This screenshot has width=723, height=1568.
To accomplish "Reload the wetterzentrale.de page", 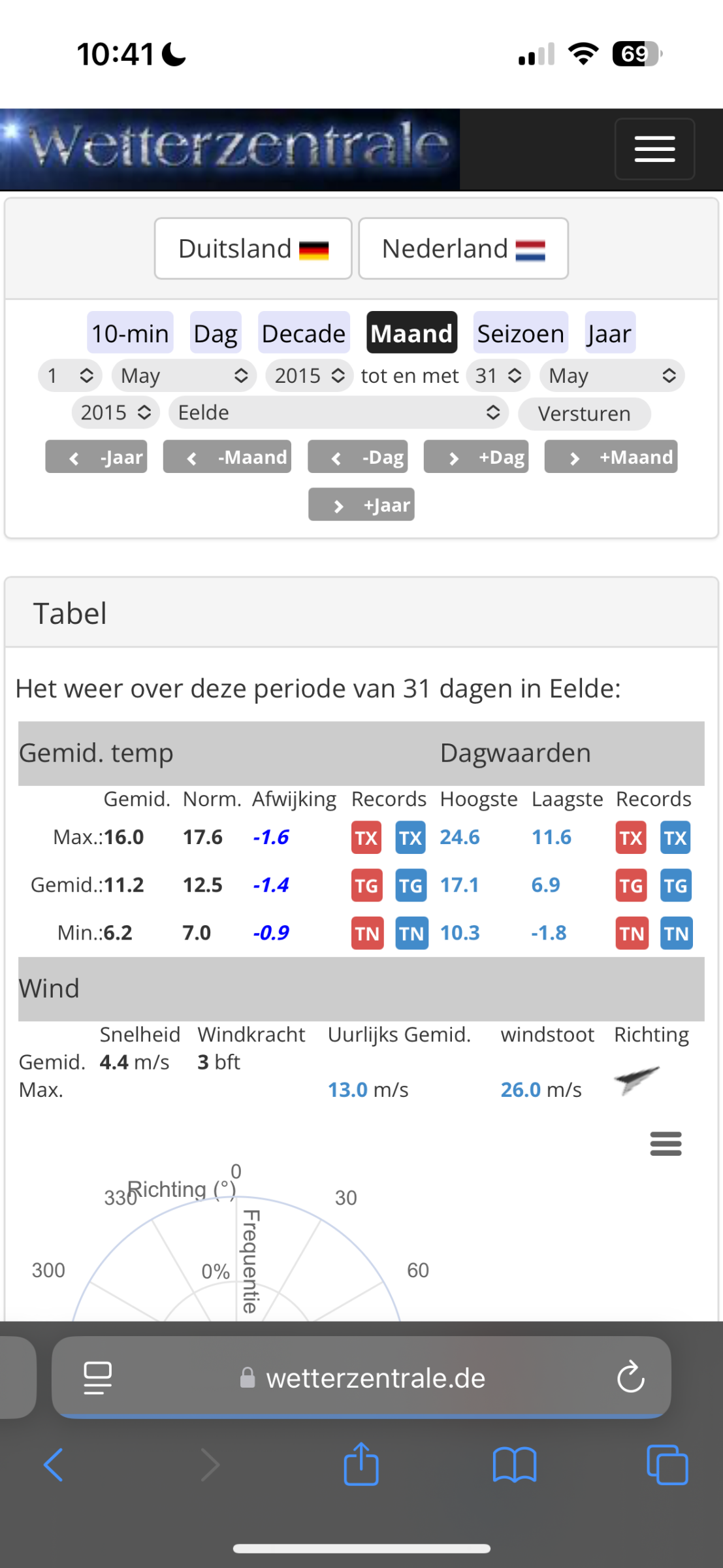I will click(x=630, y=1377).
